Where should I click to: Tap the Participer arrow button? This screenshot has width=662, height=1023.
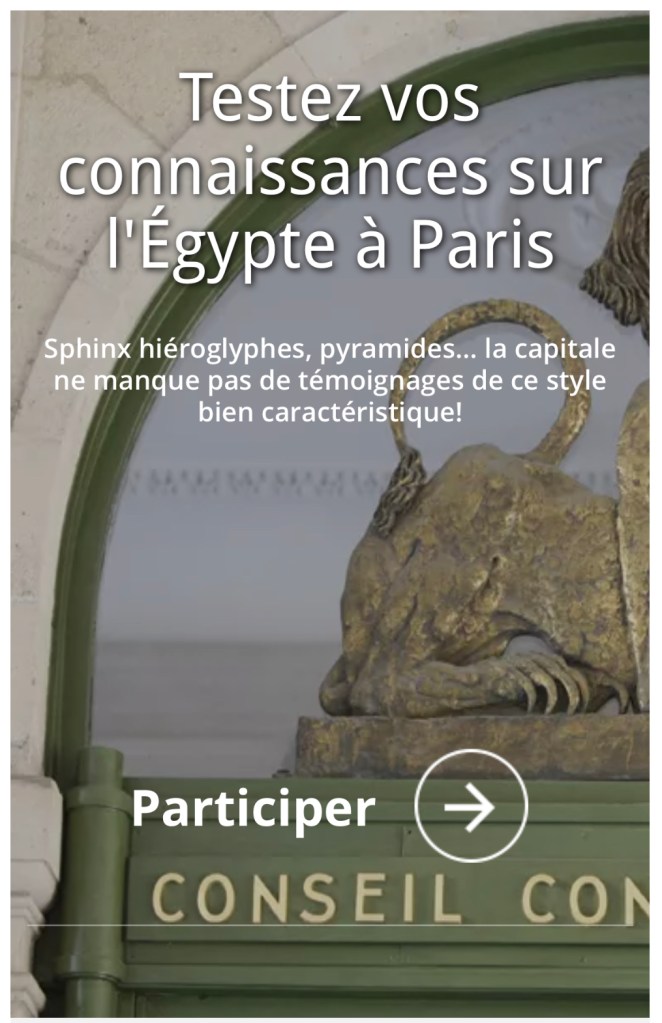pyautogui.click(x=471, y=806)
